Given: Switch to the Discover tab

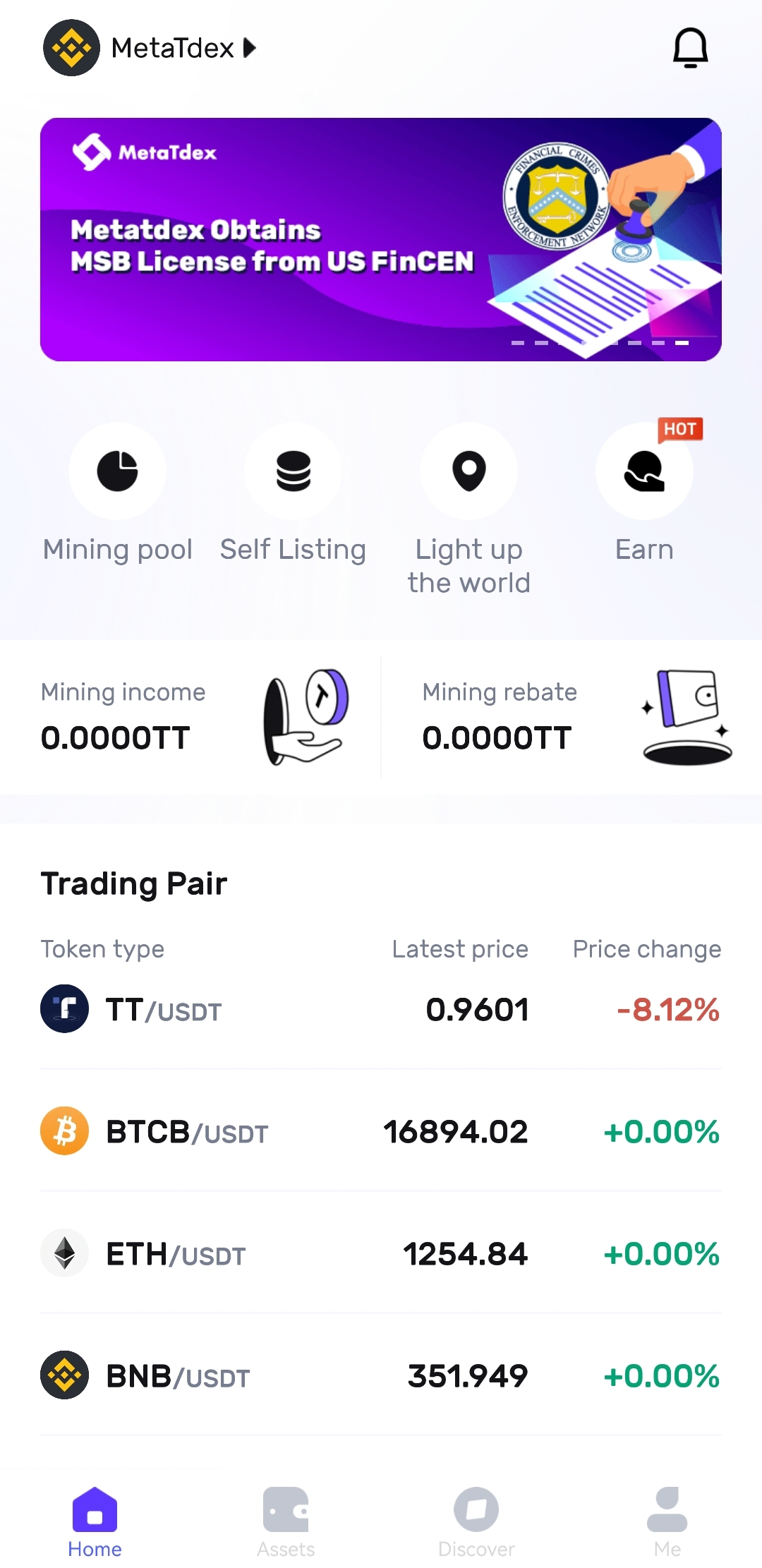Looking at the screenshot, I should 476,1521.
